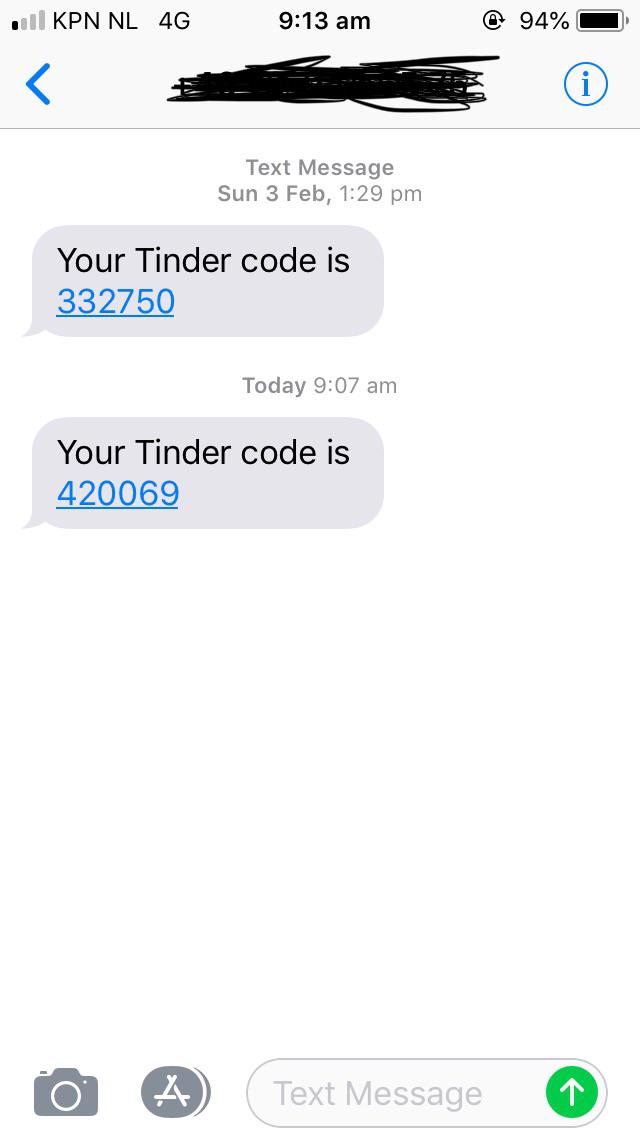
Task: Go back to the messages list
Action: click(38, 85)
